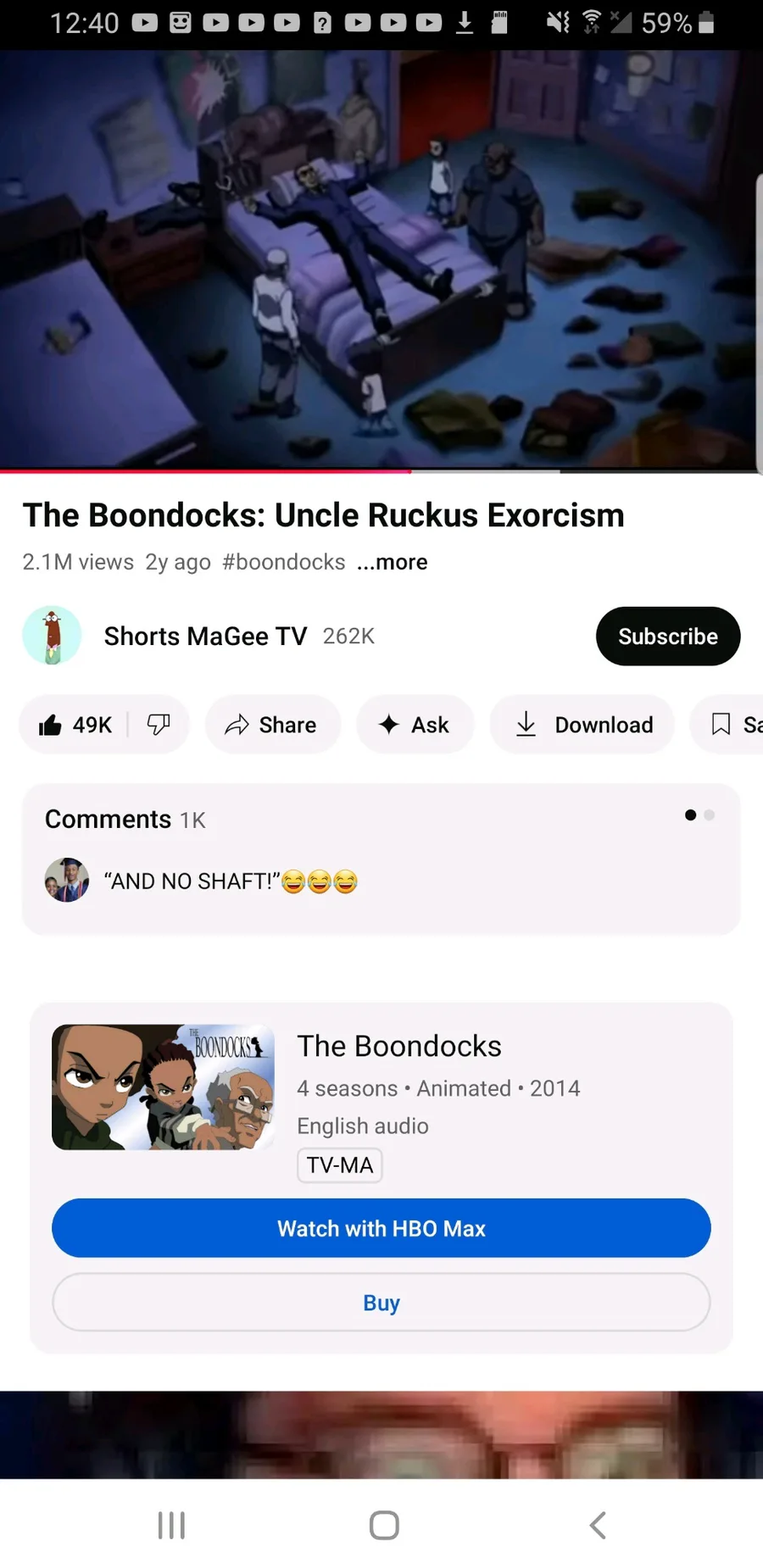Subscribe to Shorts MaGee TV

pos(668,637)
